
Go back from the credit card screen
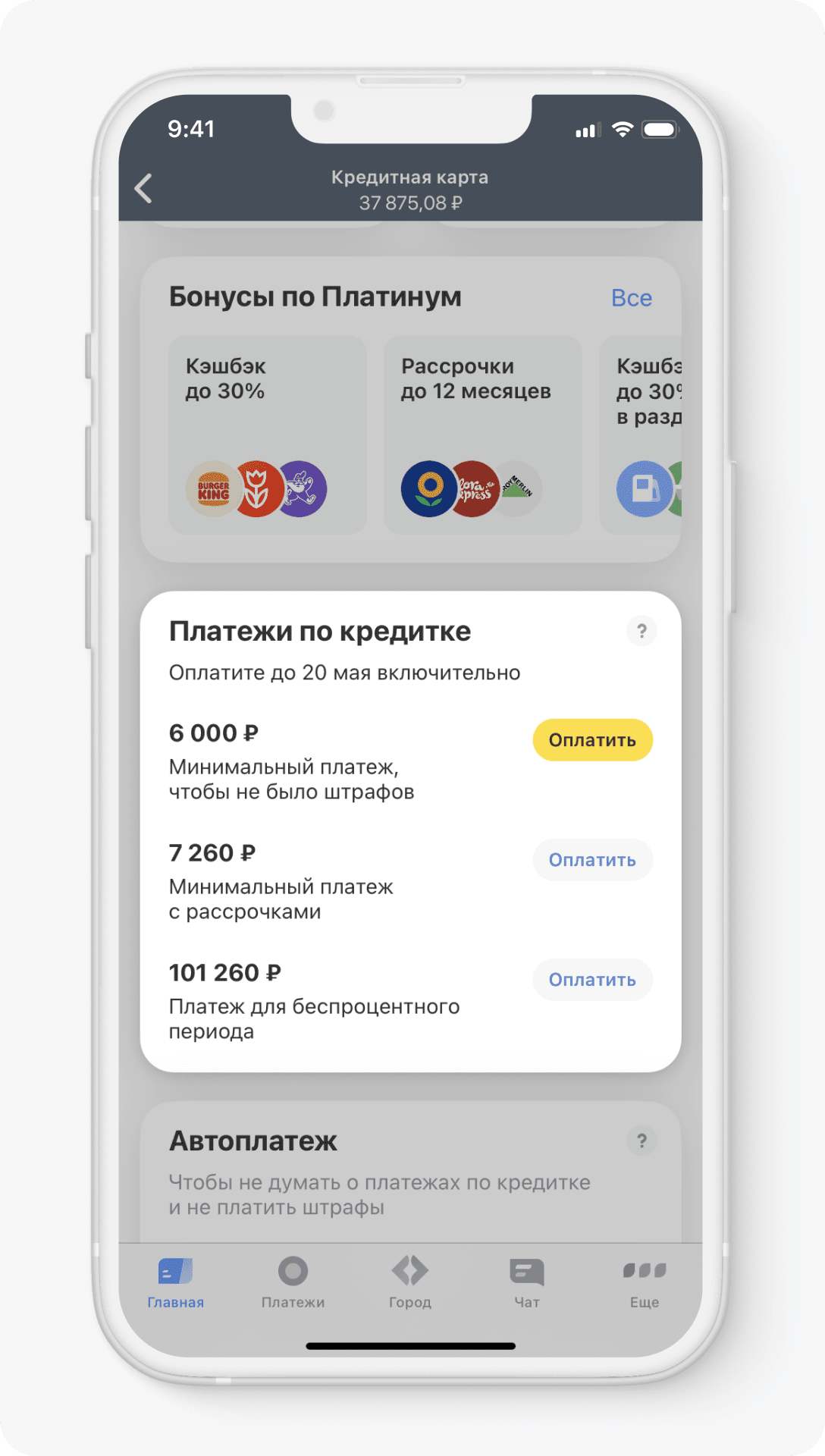tap(143, 189)
